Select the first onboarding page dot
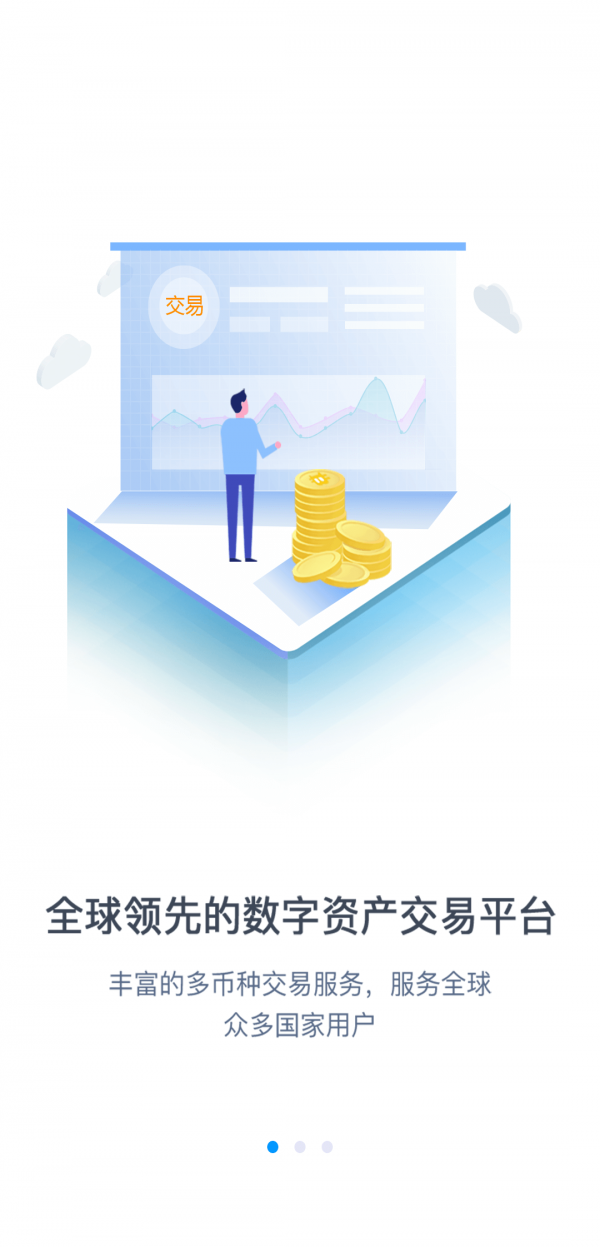600x1247 pixels. tap(273, 1147)
